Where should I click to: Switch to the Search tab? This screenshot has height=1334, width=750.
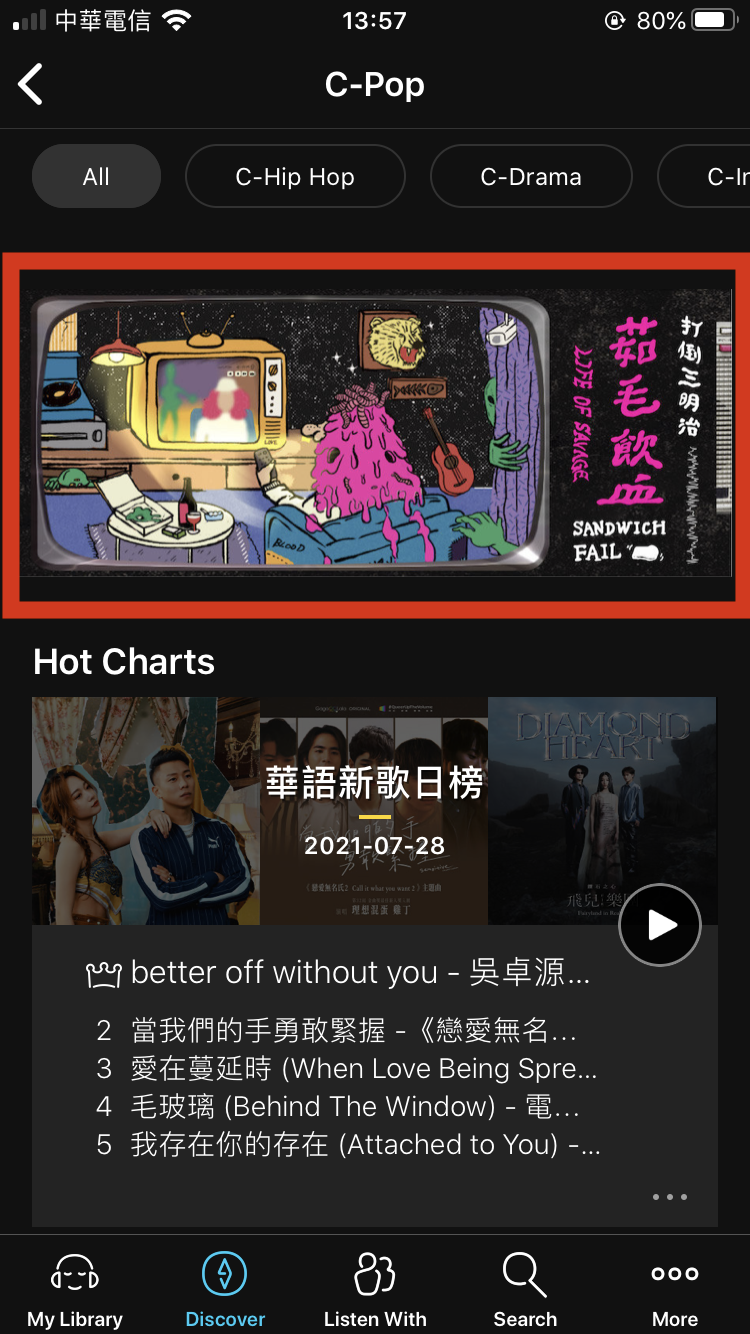click(525, 1290)
